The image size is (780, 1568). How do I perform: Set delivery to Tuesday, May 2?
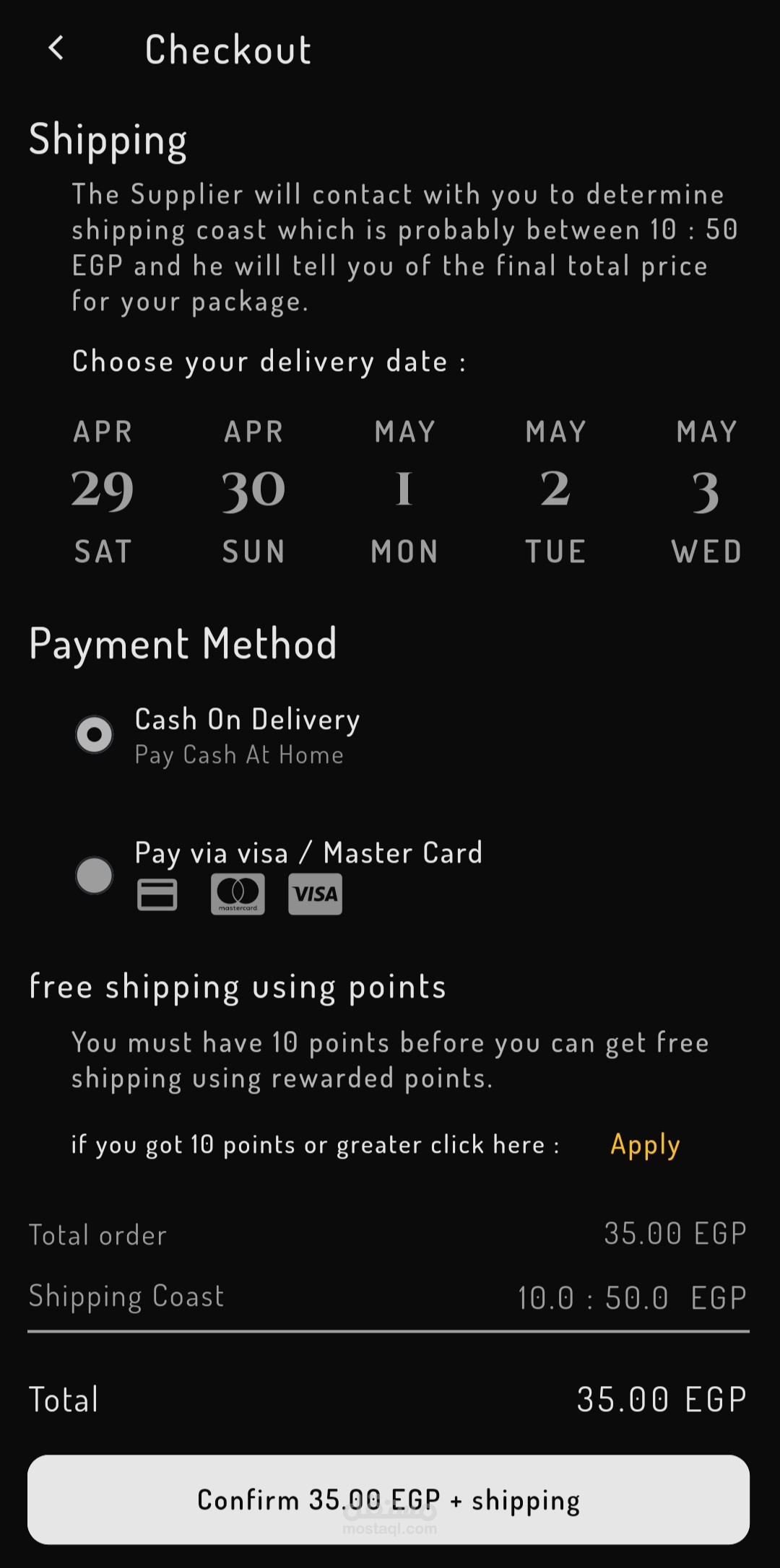[x=555, y=491]
